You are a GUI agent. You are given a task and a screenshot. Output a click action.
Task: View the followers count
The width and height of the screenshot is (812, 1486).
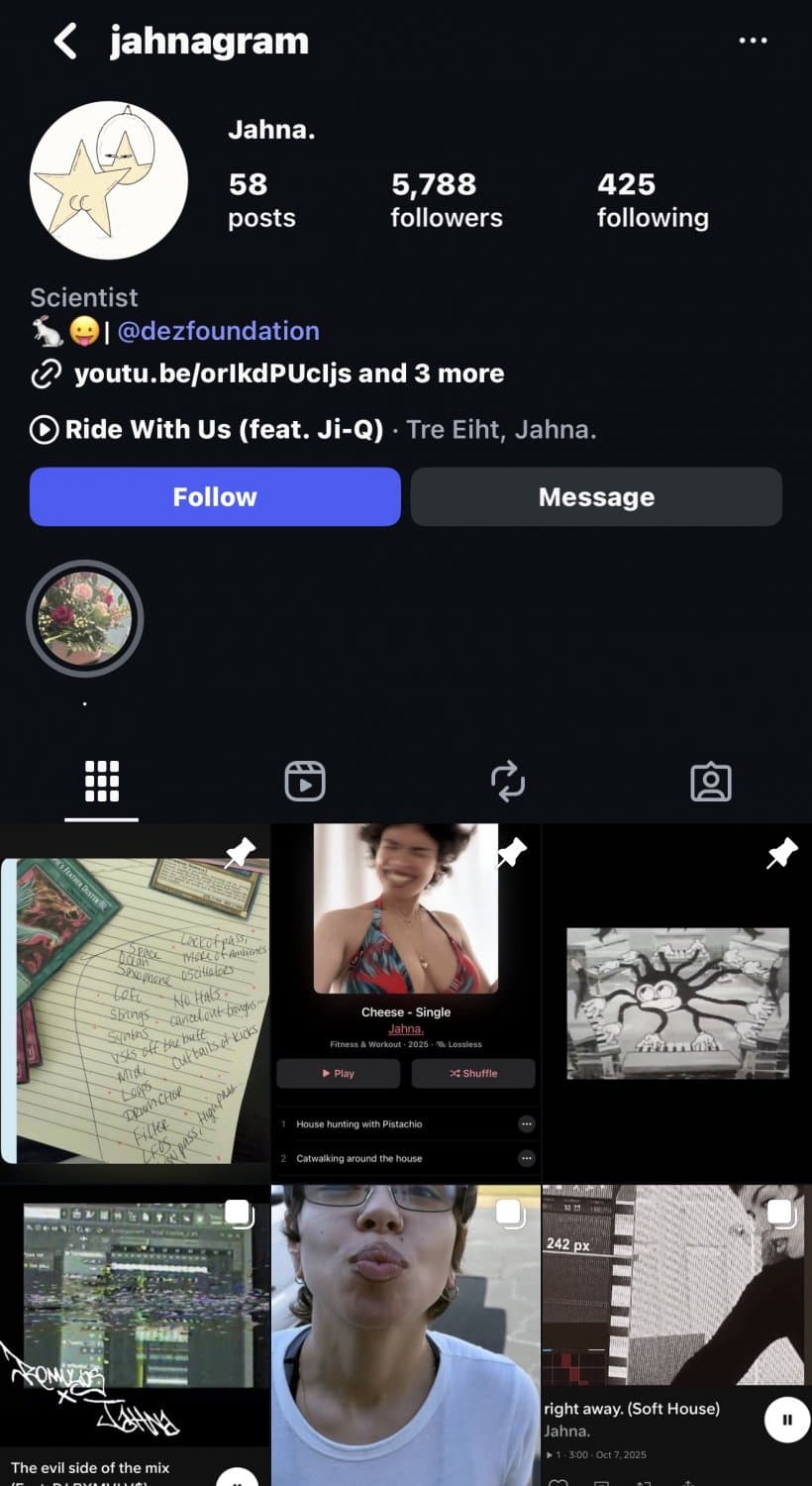point(446,199)
